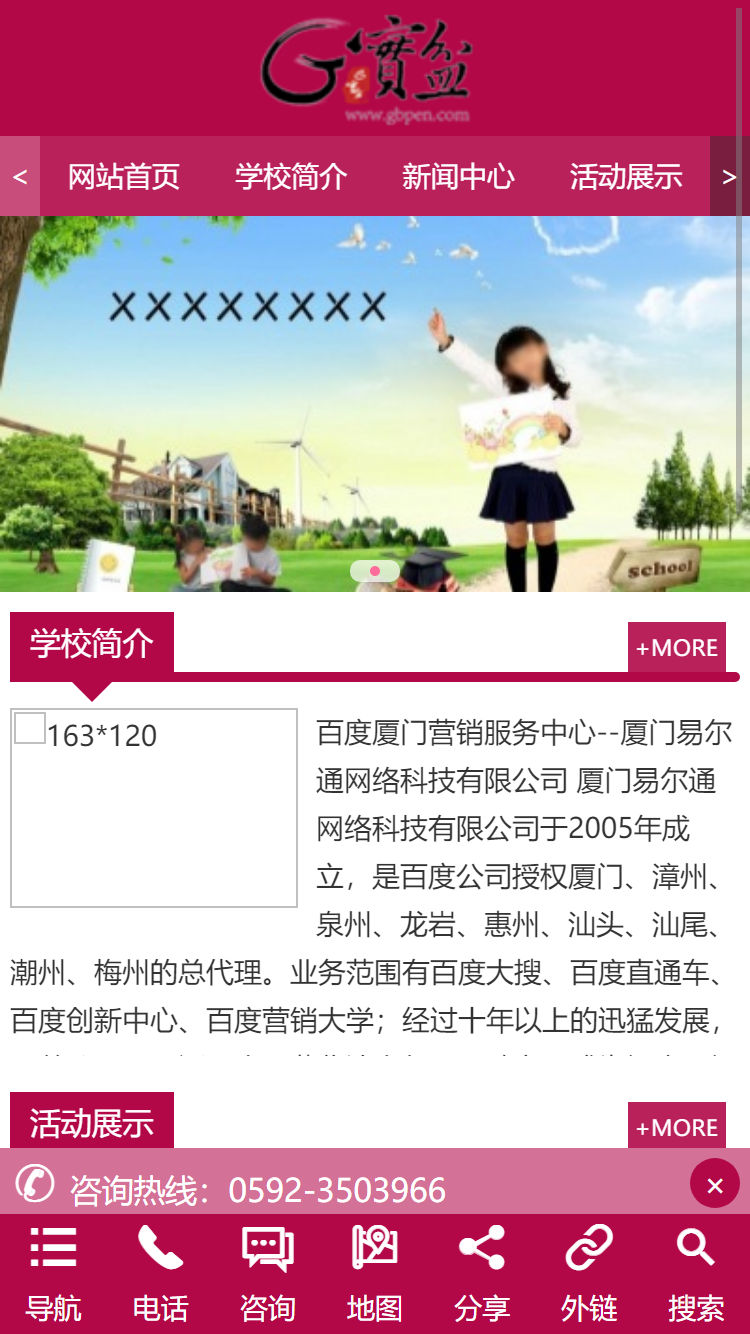
Task: Select 活动展示 in the top menu
Action: [626, 177]
